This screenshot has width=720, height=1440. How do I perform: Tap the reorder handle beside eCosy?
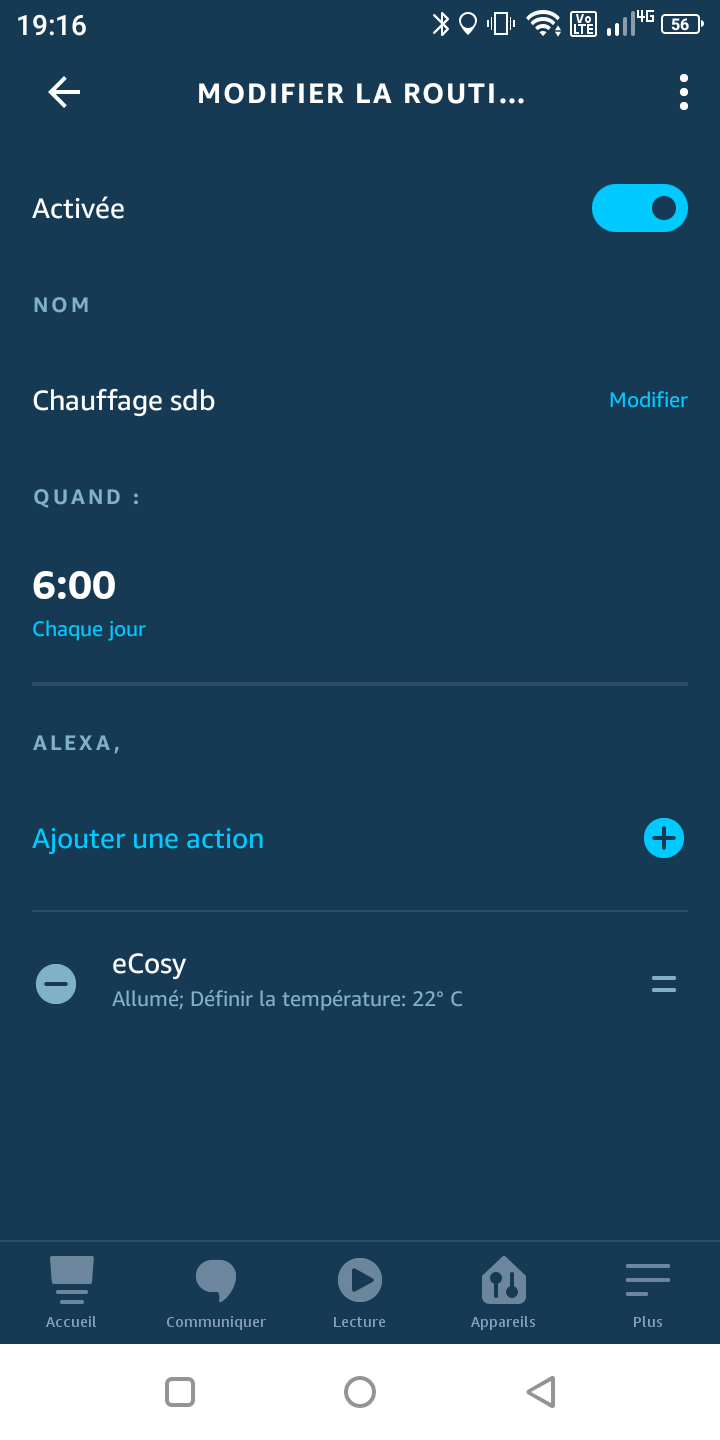(664, 983)
